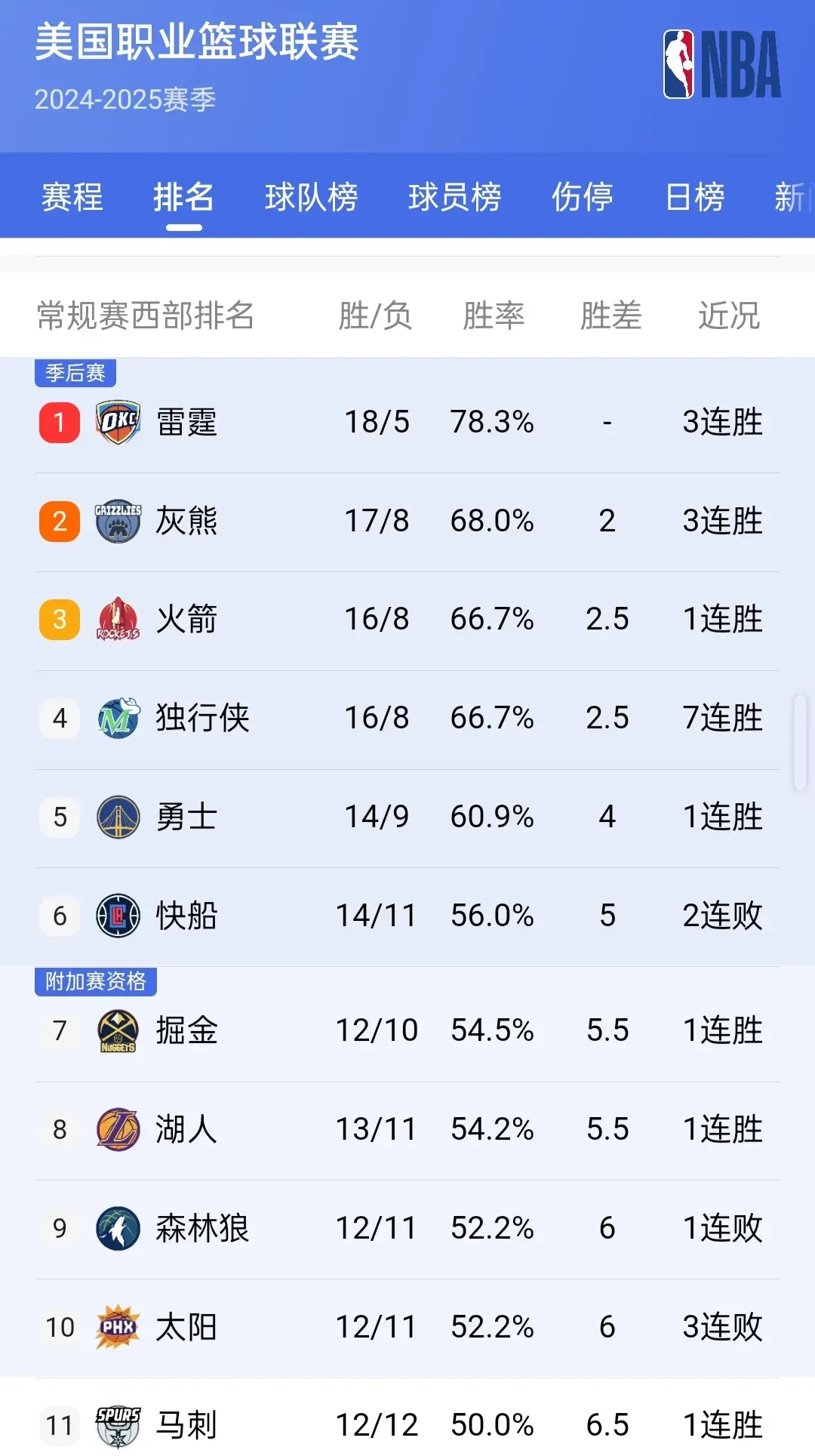Open the 球员榜 tab
This screenshot has height=1456, width=815.
454,197
